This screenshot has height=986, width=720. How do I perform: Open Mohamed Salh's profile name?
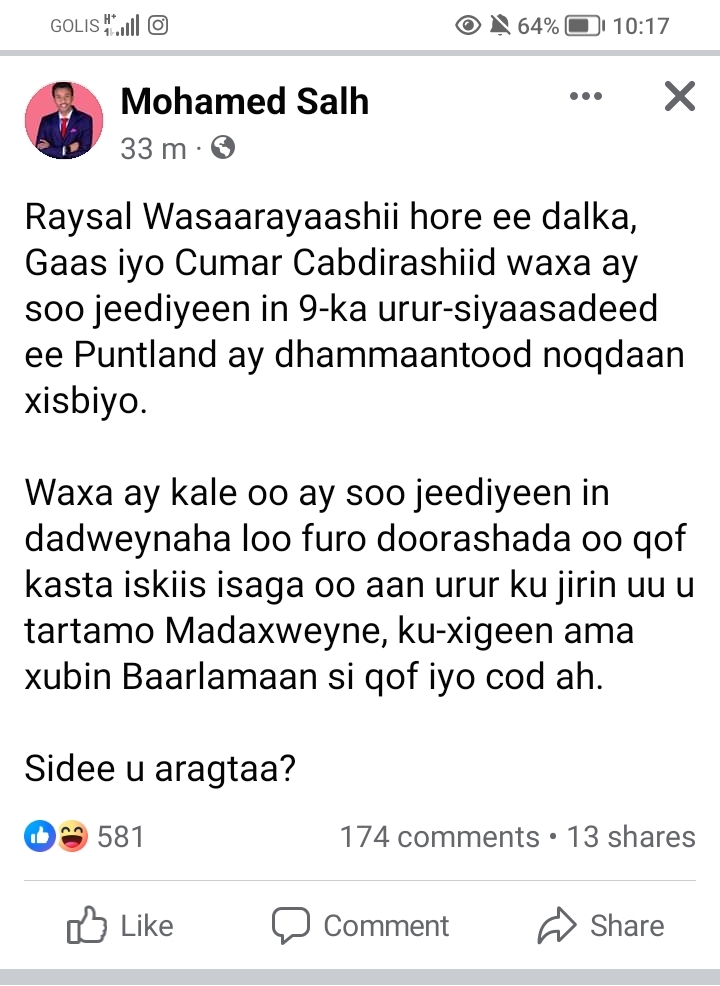244,101
